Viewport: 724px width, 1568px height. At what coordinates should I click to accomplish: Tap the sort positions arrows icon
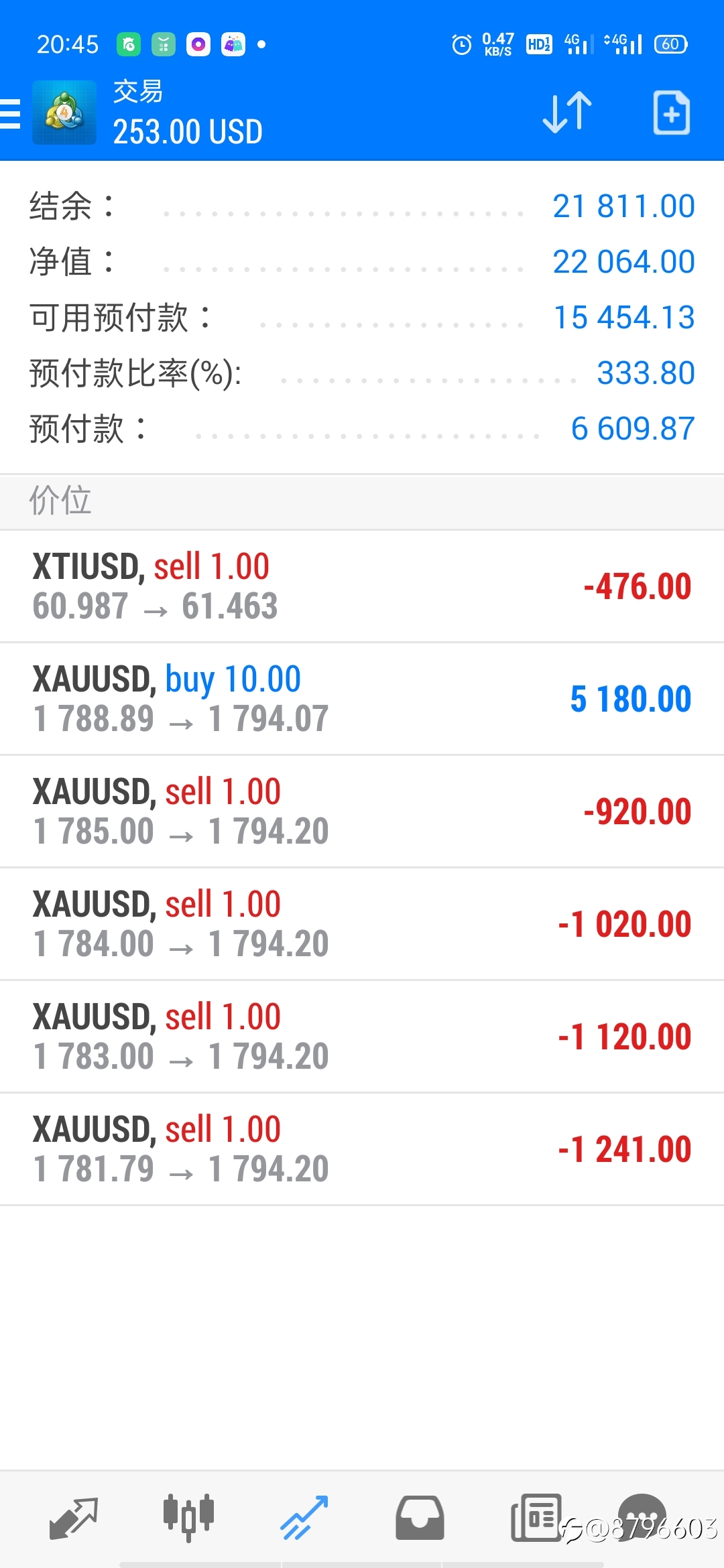567,113
